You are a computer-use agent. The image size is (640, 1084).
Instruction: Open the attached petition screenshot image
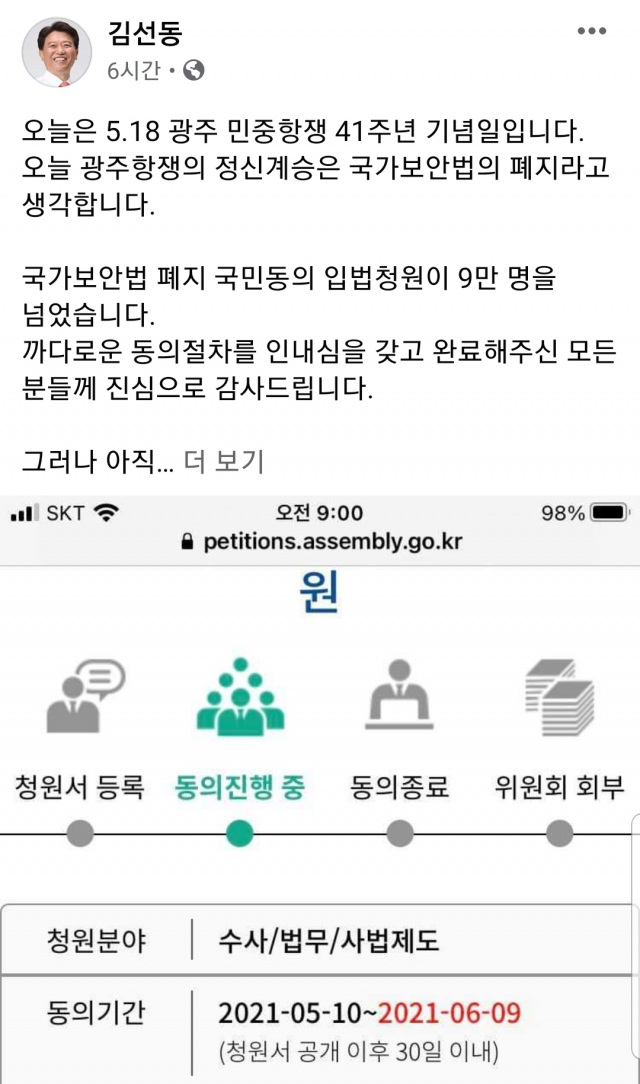point(320,790)
